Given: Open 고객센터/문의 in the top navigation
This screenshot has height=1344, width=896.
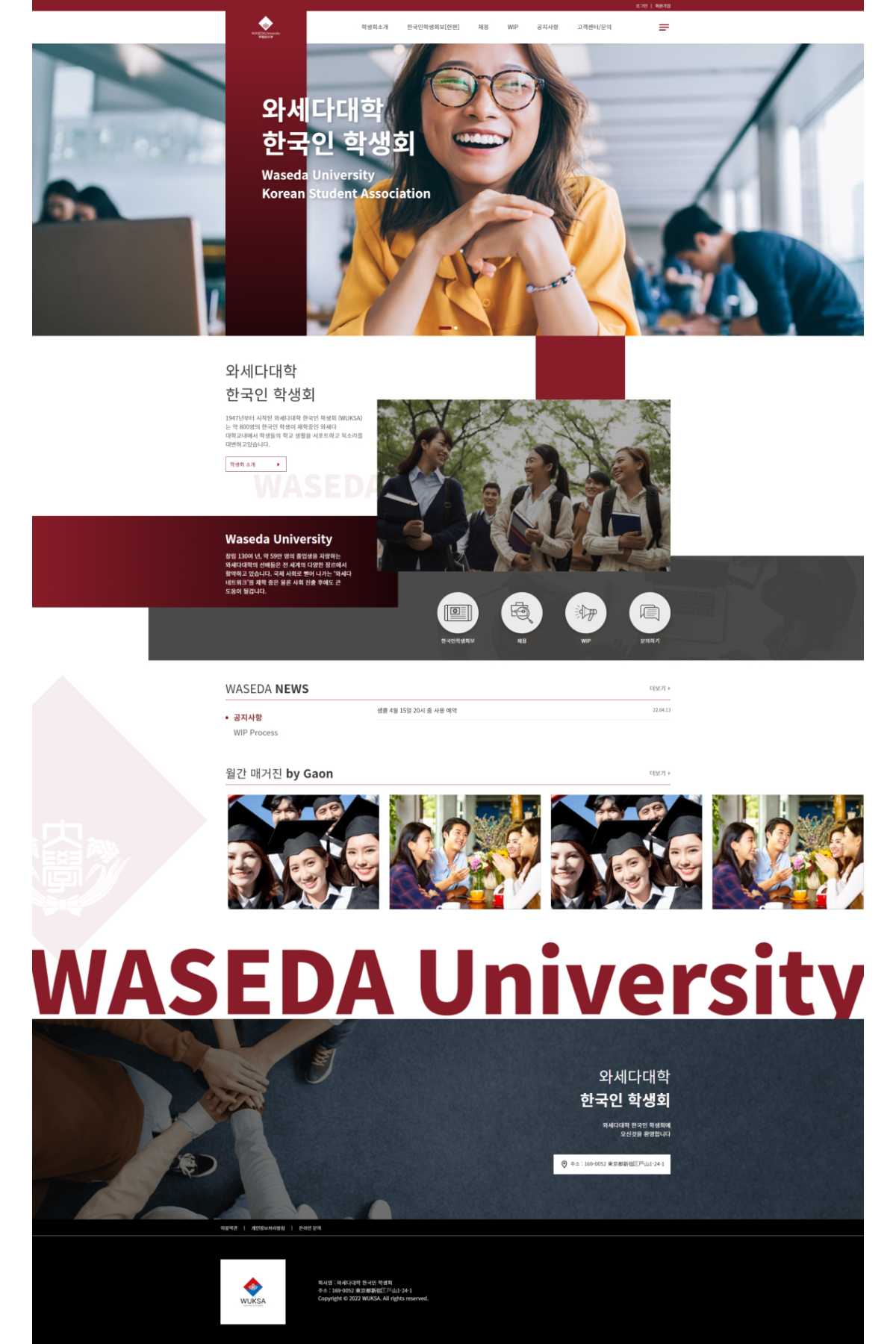Looking at the screenshot, I should point(594,27).
